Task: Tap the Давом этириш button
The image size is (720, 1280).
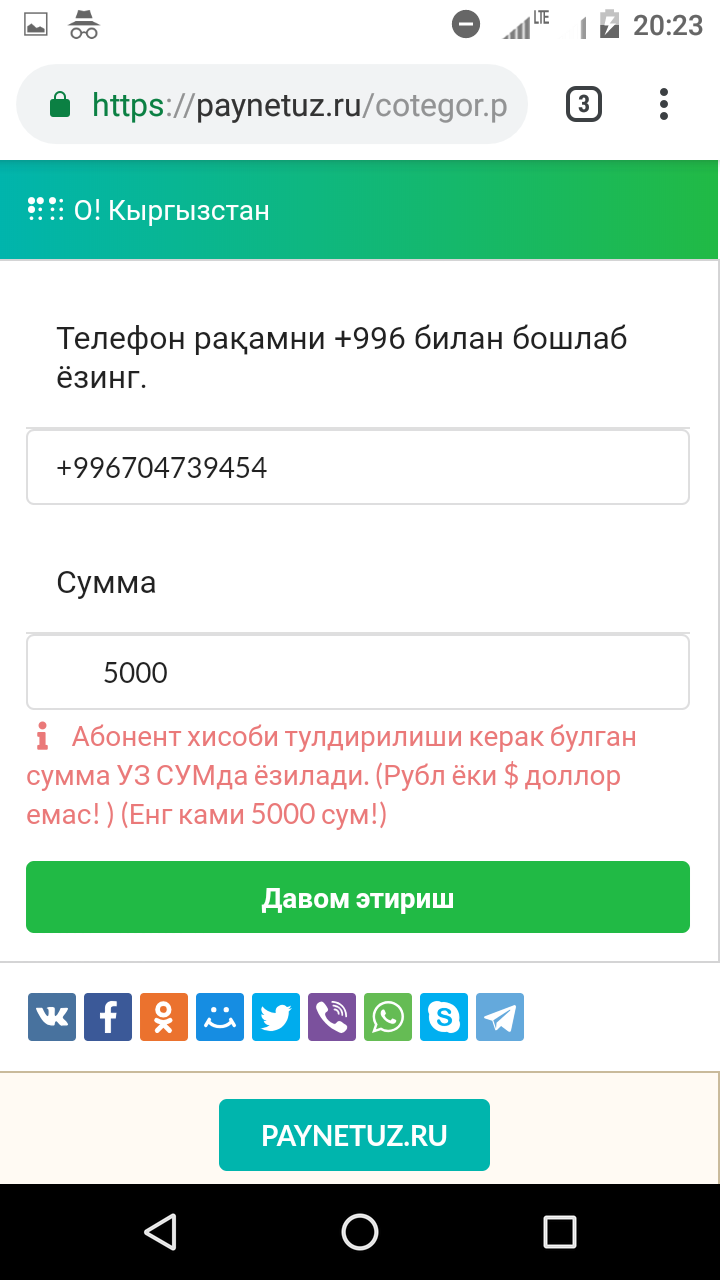Action: (x=358, y=898)
